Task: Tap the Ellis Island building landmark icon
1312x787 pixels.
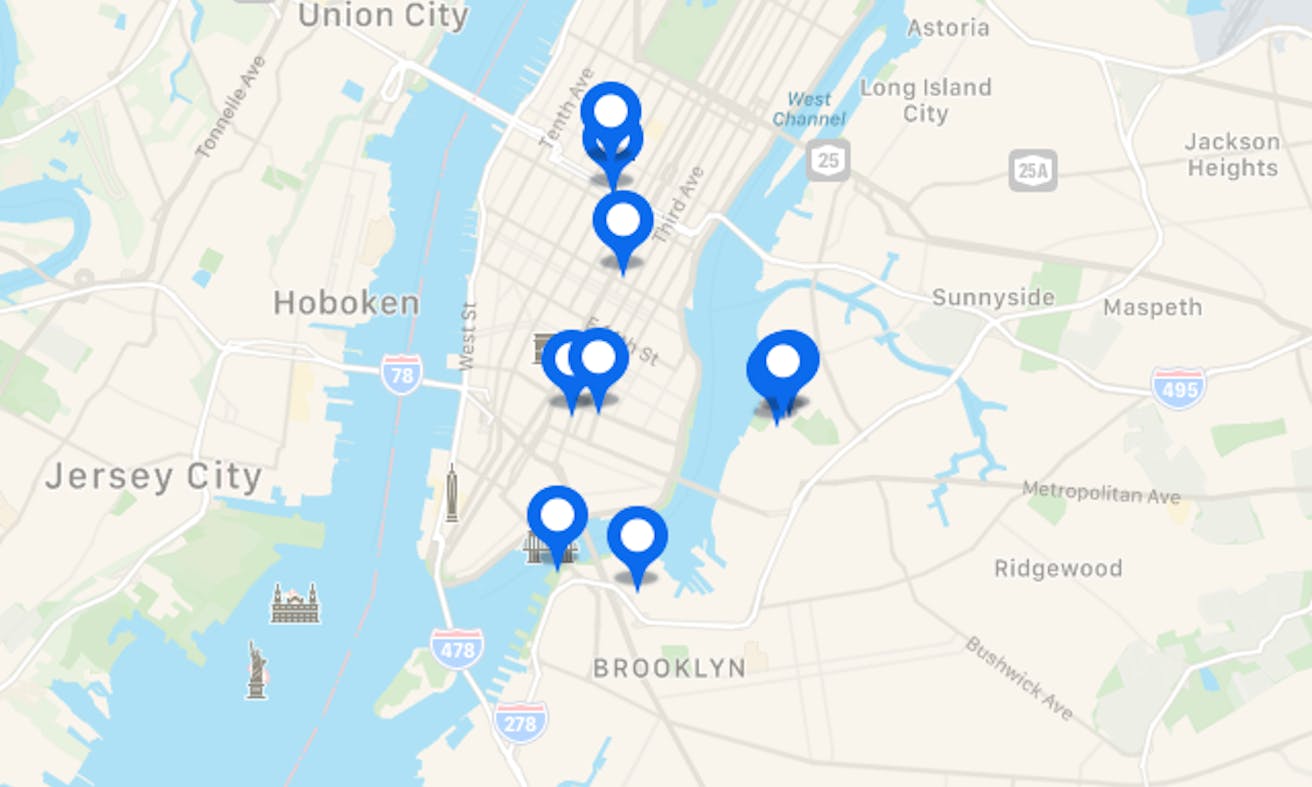Action: click(295, 603)
